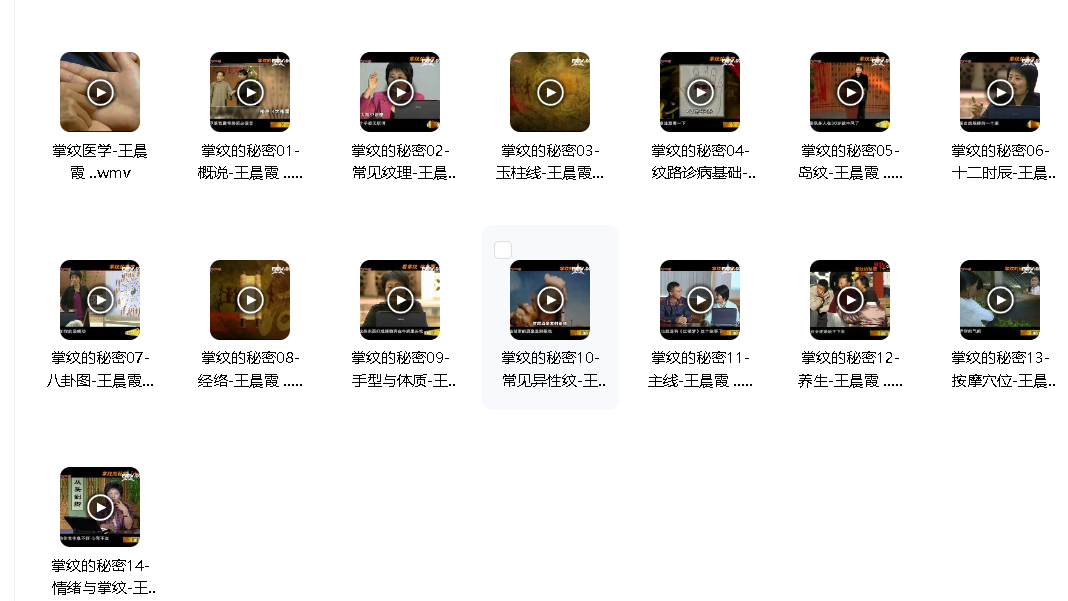Play 掌纹的秘密07-八卦图 video

[x=100, y=299]
